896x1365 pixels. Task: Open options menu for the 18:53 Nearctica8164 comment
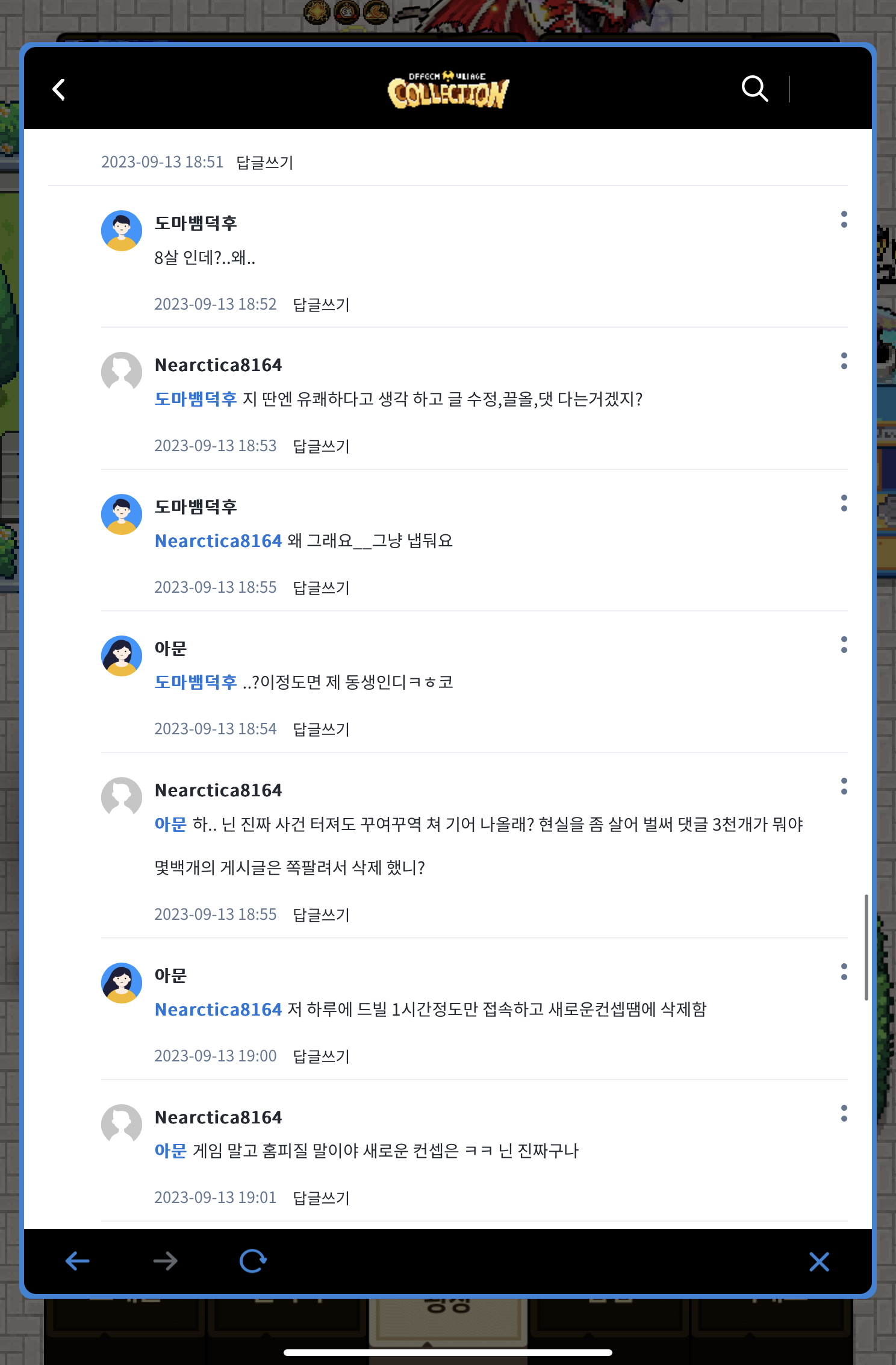[x=844, y=361]
